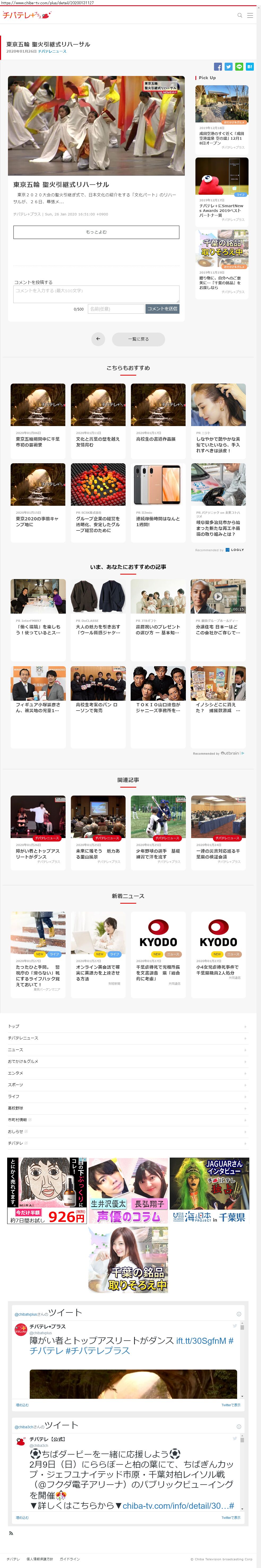Image resolution: width=261 pixels, height=1568 pixels.
Task: Tap the 一覧に戻る button
Action: tap(138, 339)
